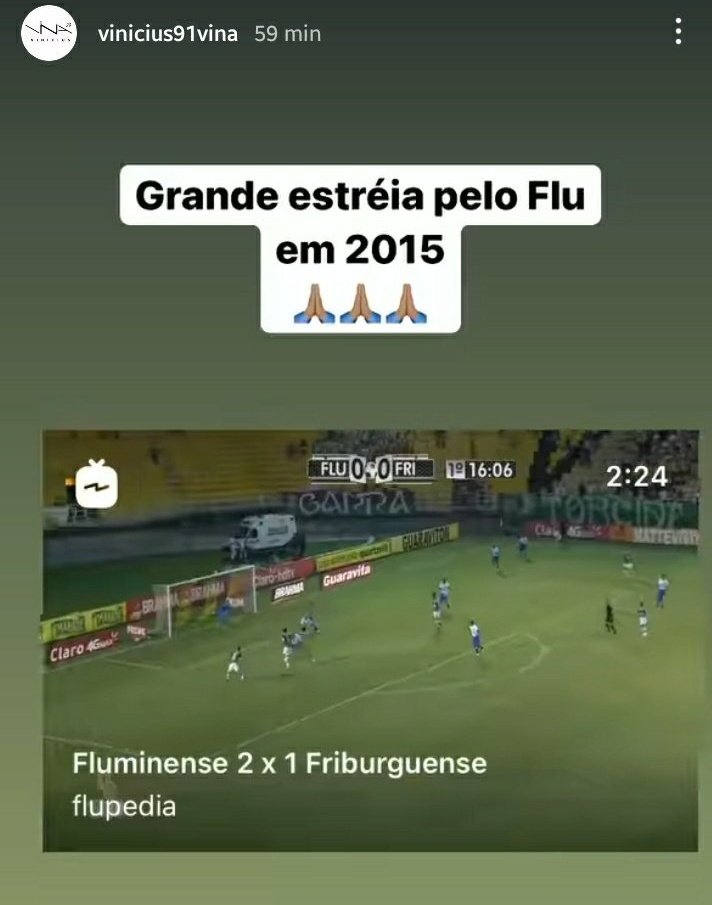
Task: Open vinicius91vina's profile picture
Action: [49, 33]
